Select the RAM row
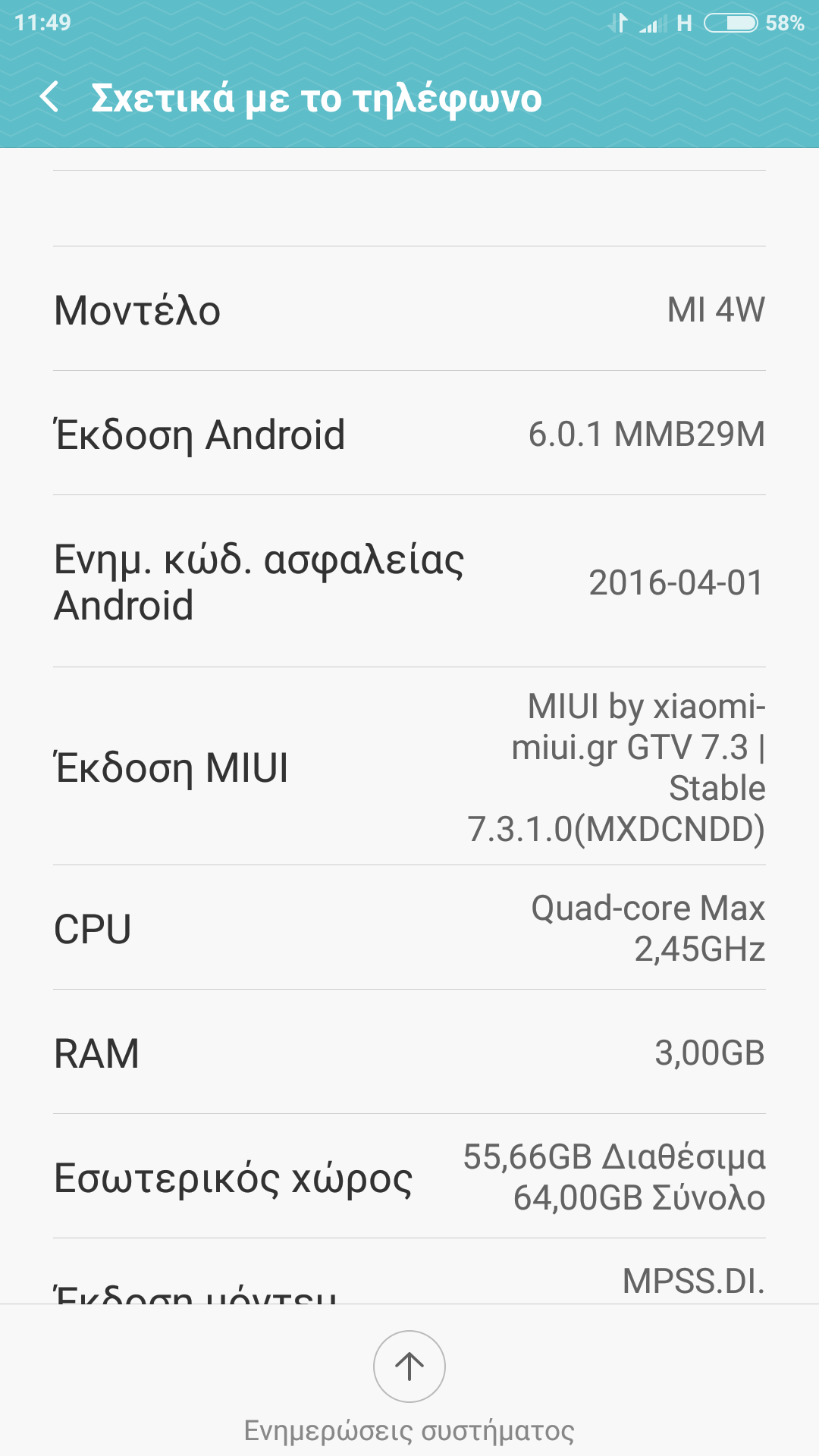The image size is (819, 1456). pyautogui.click(x=409, y=1053)
